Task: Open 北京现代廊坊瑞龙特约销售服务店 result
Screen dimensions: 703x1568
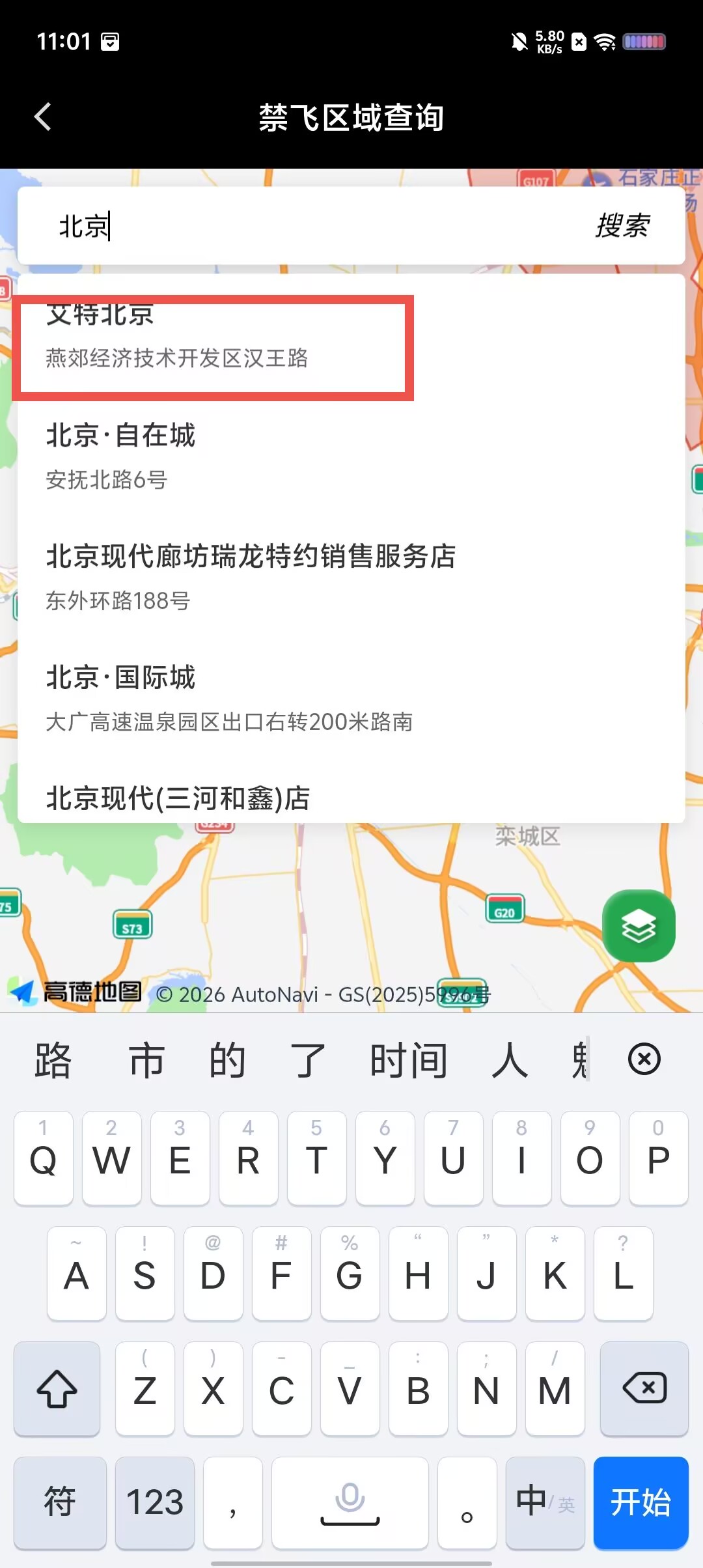Action: coord(351,577)
